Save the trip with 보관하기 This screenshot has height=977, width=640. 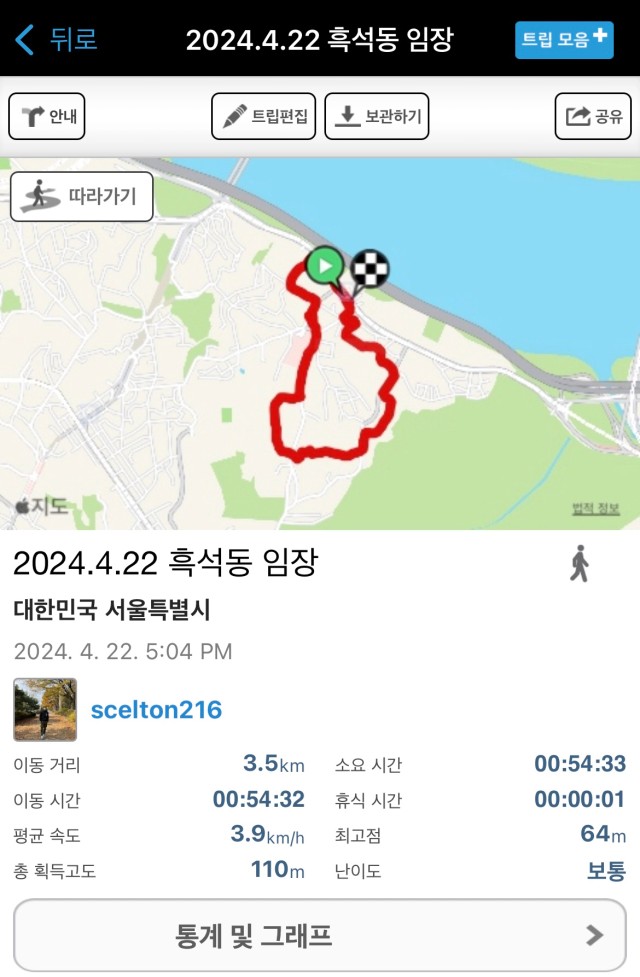pos(378,116)
